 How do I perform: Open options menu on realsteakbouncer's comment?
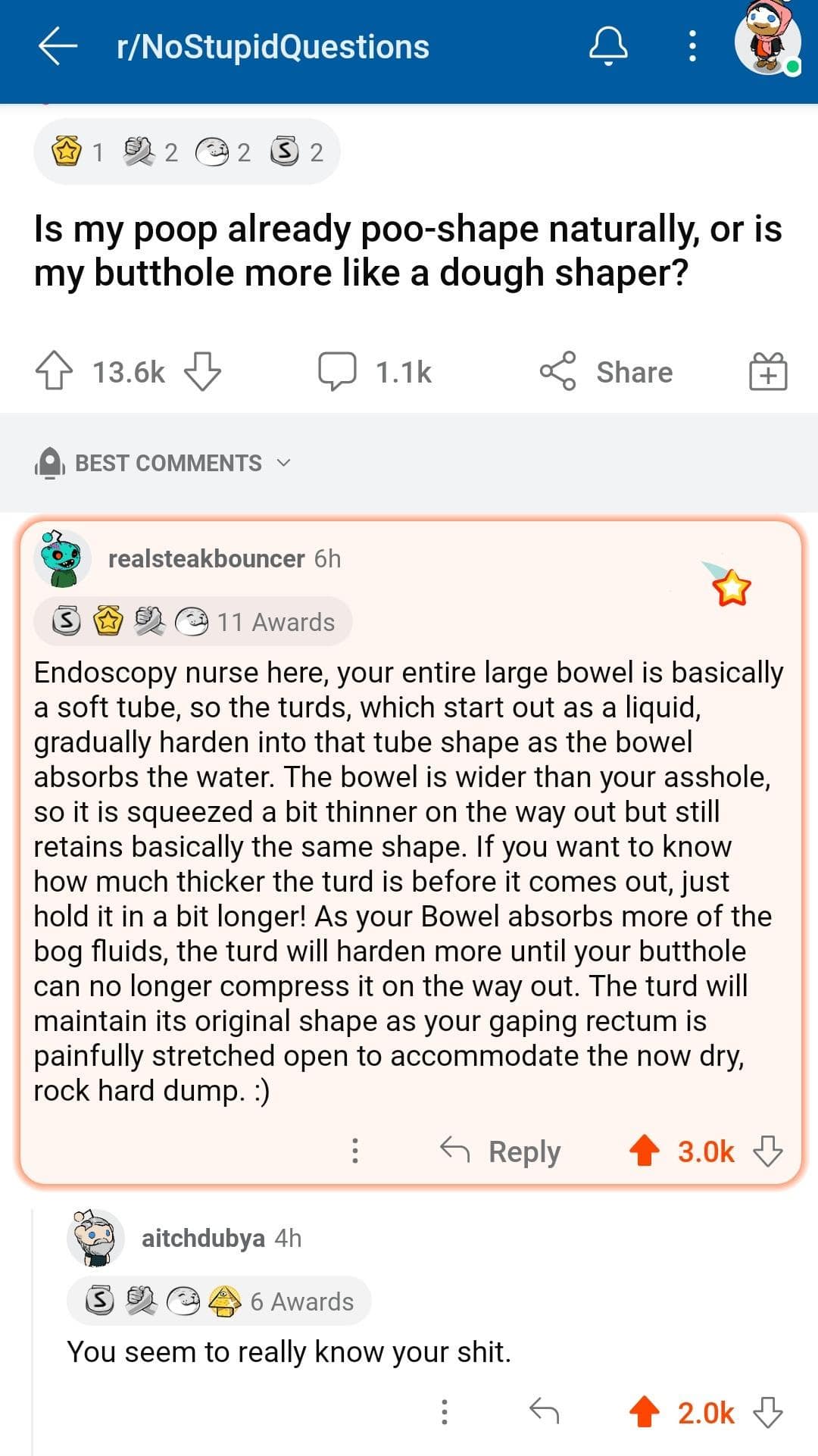354,1151
